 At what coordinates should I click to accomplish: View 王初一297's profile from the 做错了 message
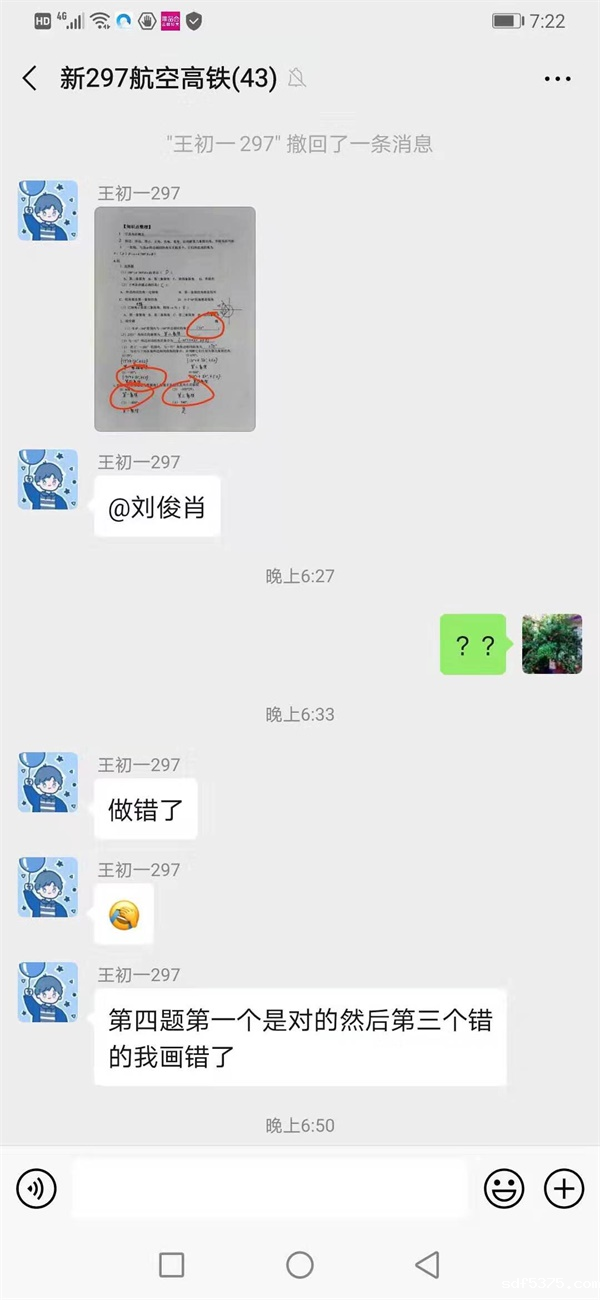[x=48, y=783]
